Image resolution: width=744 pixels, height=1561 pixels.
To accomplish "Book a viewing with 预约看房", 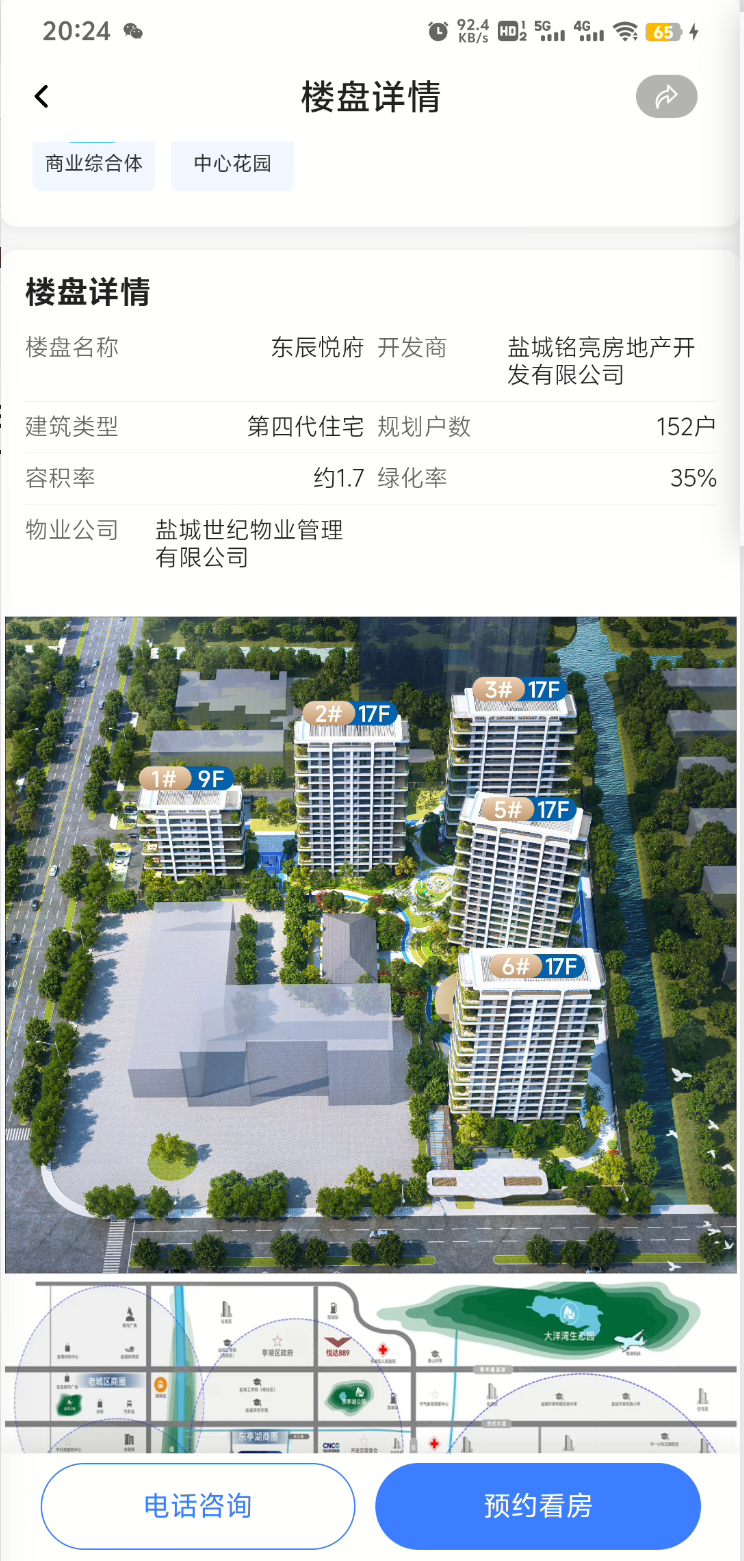I will [x=538, y=1506].
